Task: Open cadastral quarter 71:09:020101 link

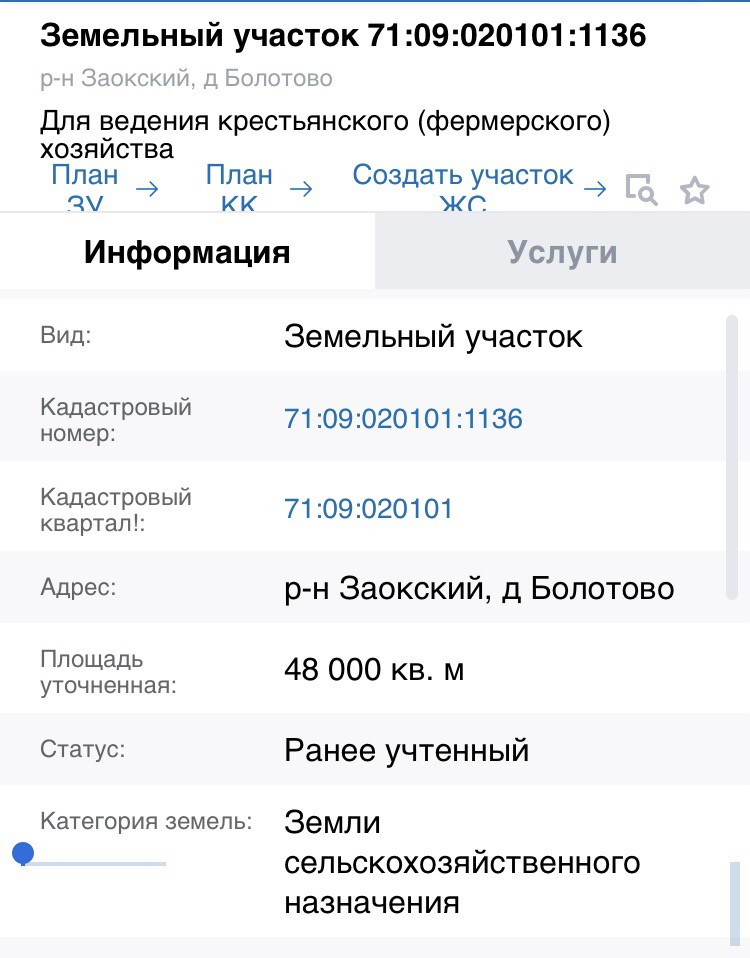Action: click(368, 508)
